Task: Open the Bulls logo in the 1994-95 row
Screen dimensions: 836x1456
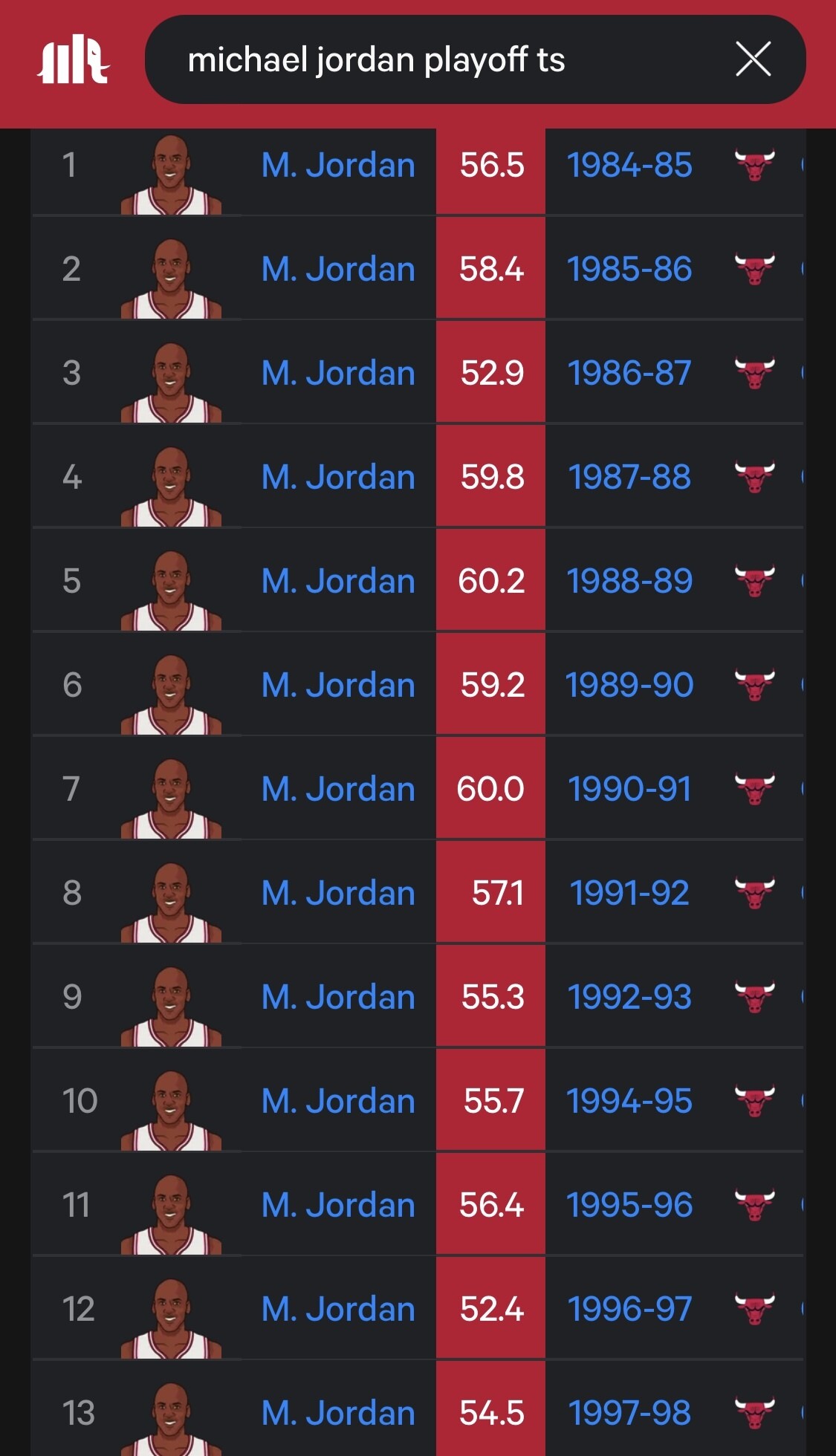Action: (x=754, y=1101)
